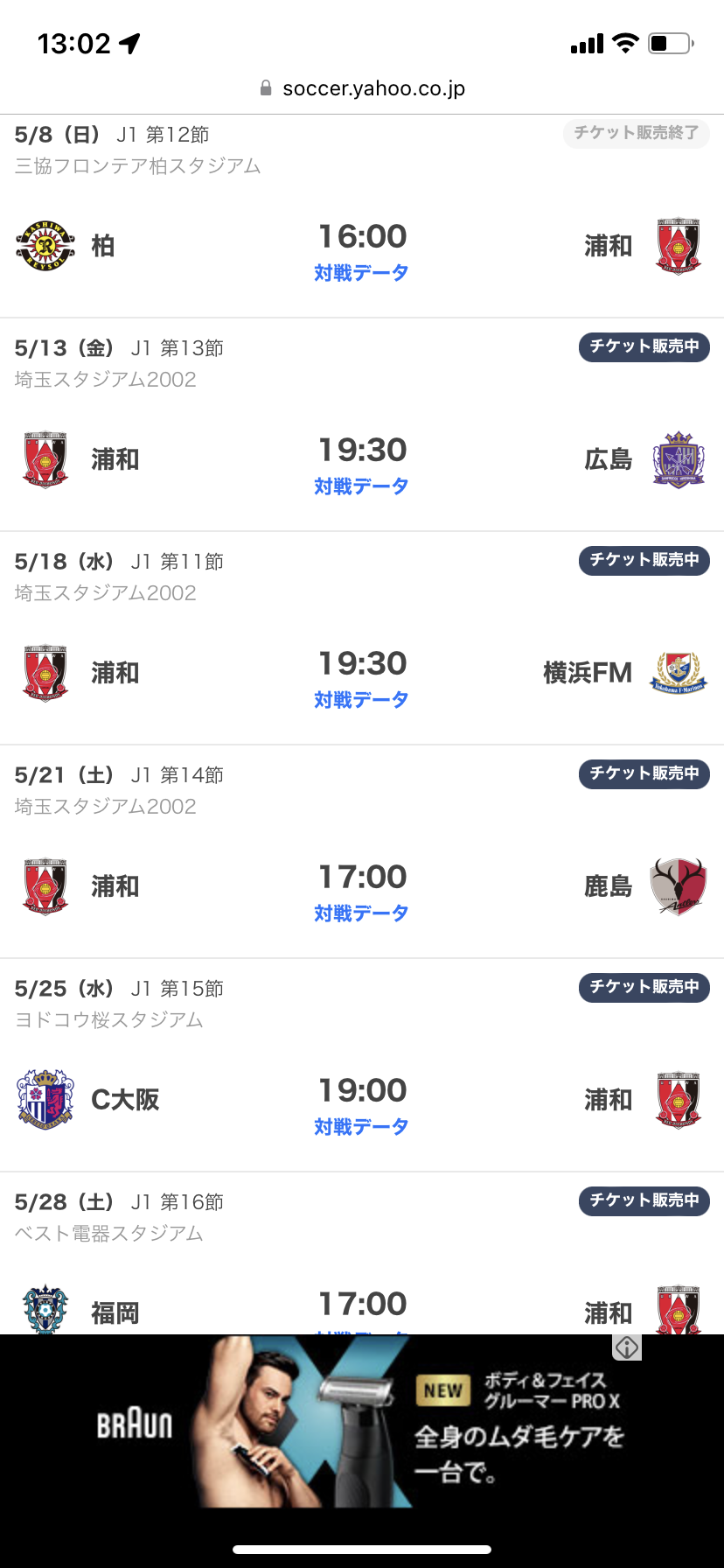Tap チケット販売中 for the 5/21 鹿島 match

[644, 773]
